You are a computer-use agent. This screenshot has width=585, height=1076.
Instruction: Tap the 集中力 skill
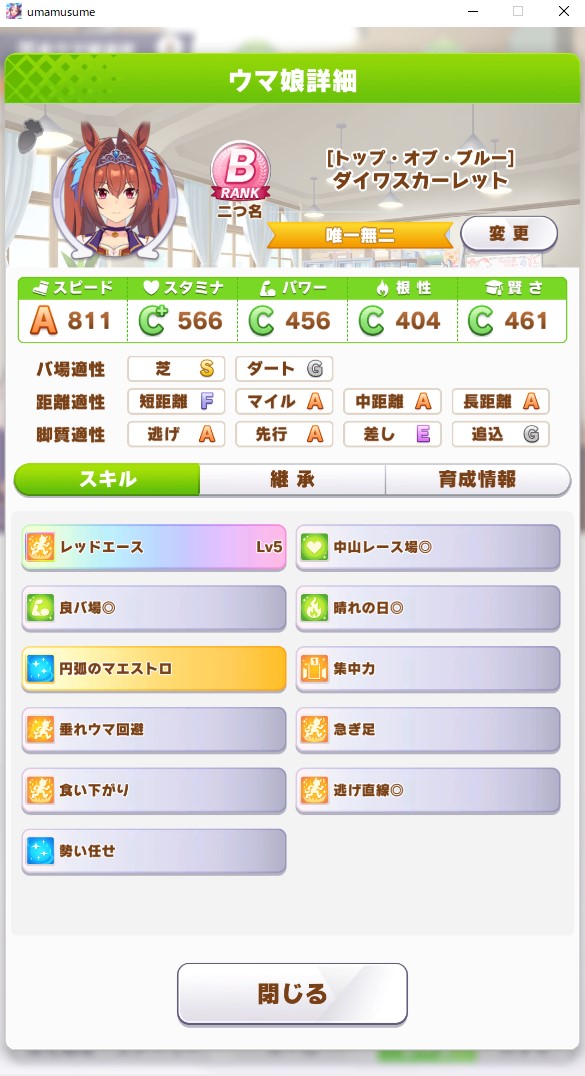(428, 668)
